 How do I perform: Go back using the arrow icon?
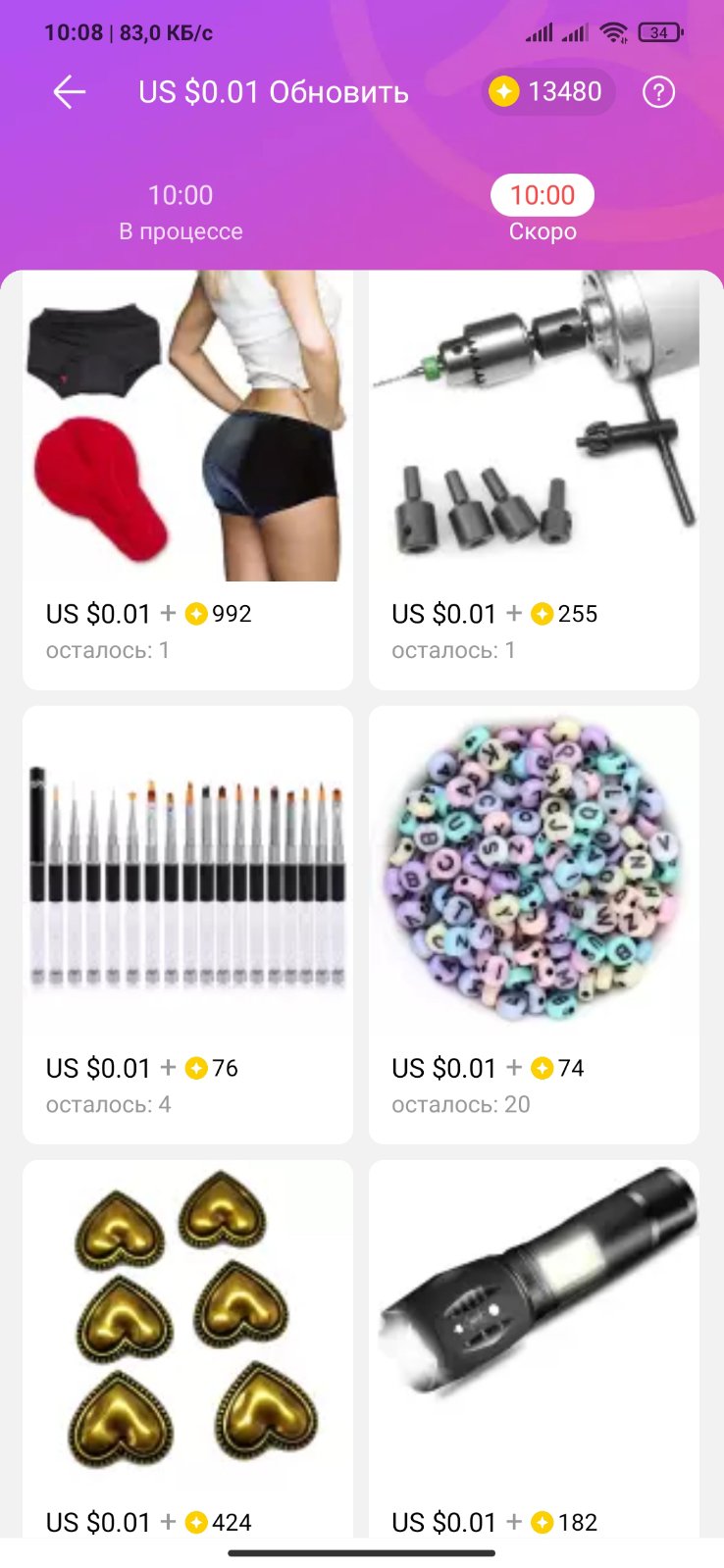point(70,93)
